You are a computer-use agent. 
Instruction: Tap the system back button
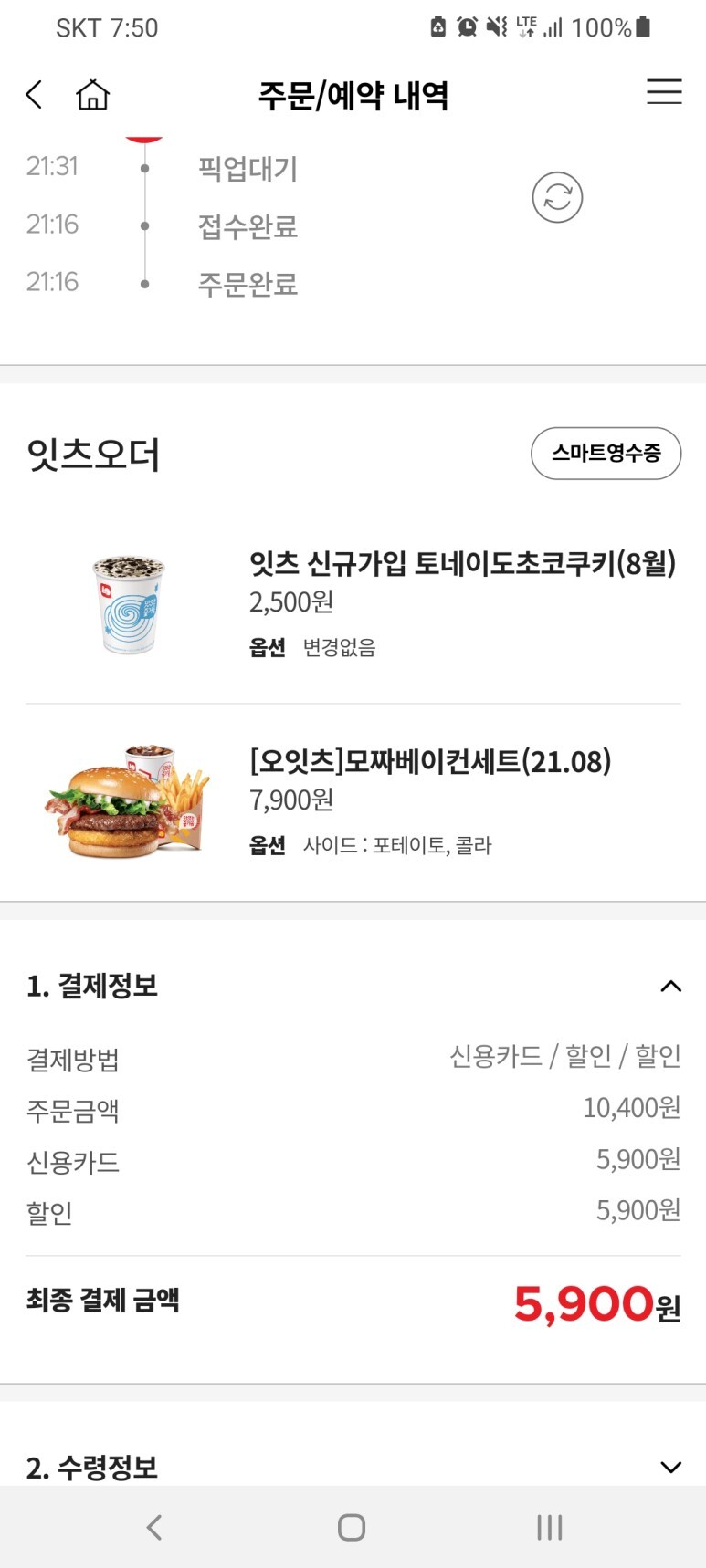pyautogui.click(x=154, y=1527)
